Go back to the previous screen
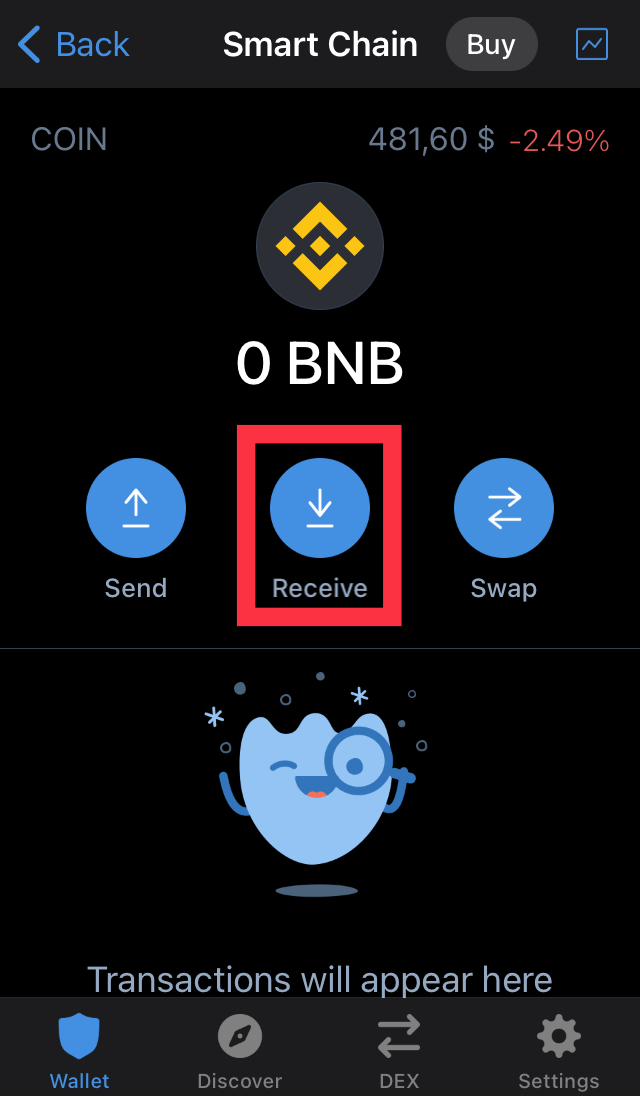This screenshot has width=640, height=1096. point(74,45)
